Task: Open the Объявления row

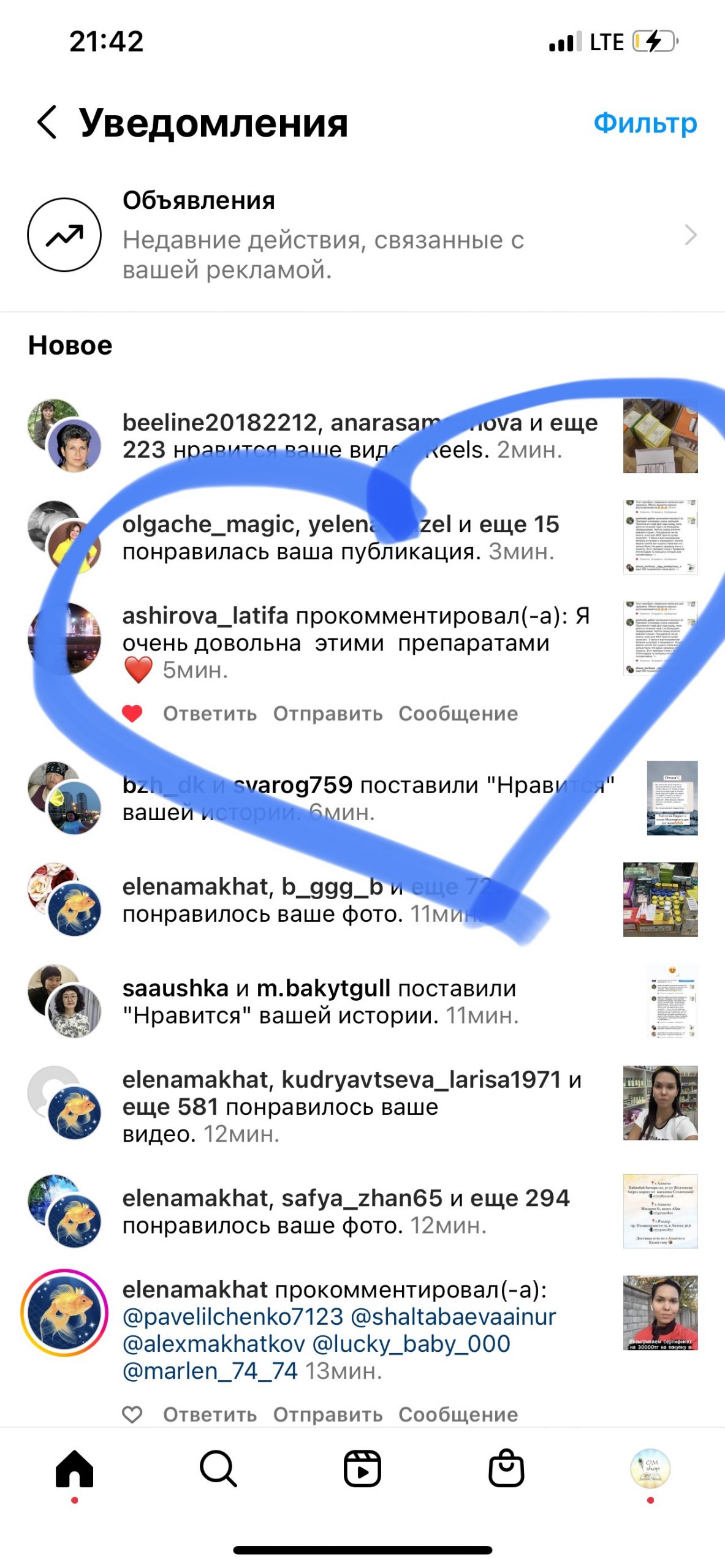Action: [x=362, y=235]
